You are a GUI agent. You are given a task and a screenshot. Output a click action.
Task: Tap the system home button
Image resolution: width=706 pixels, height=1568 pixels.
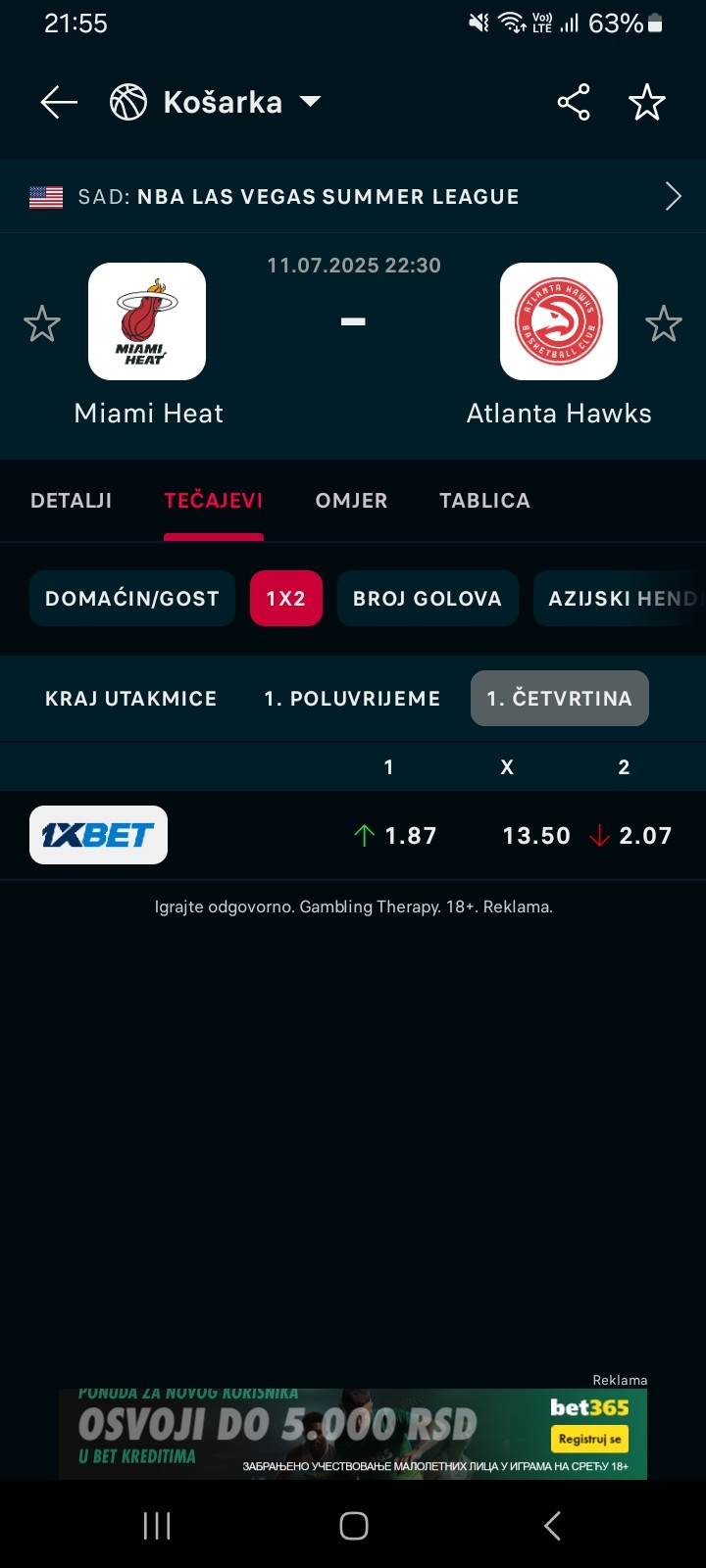[354, 1525]
